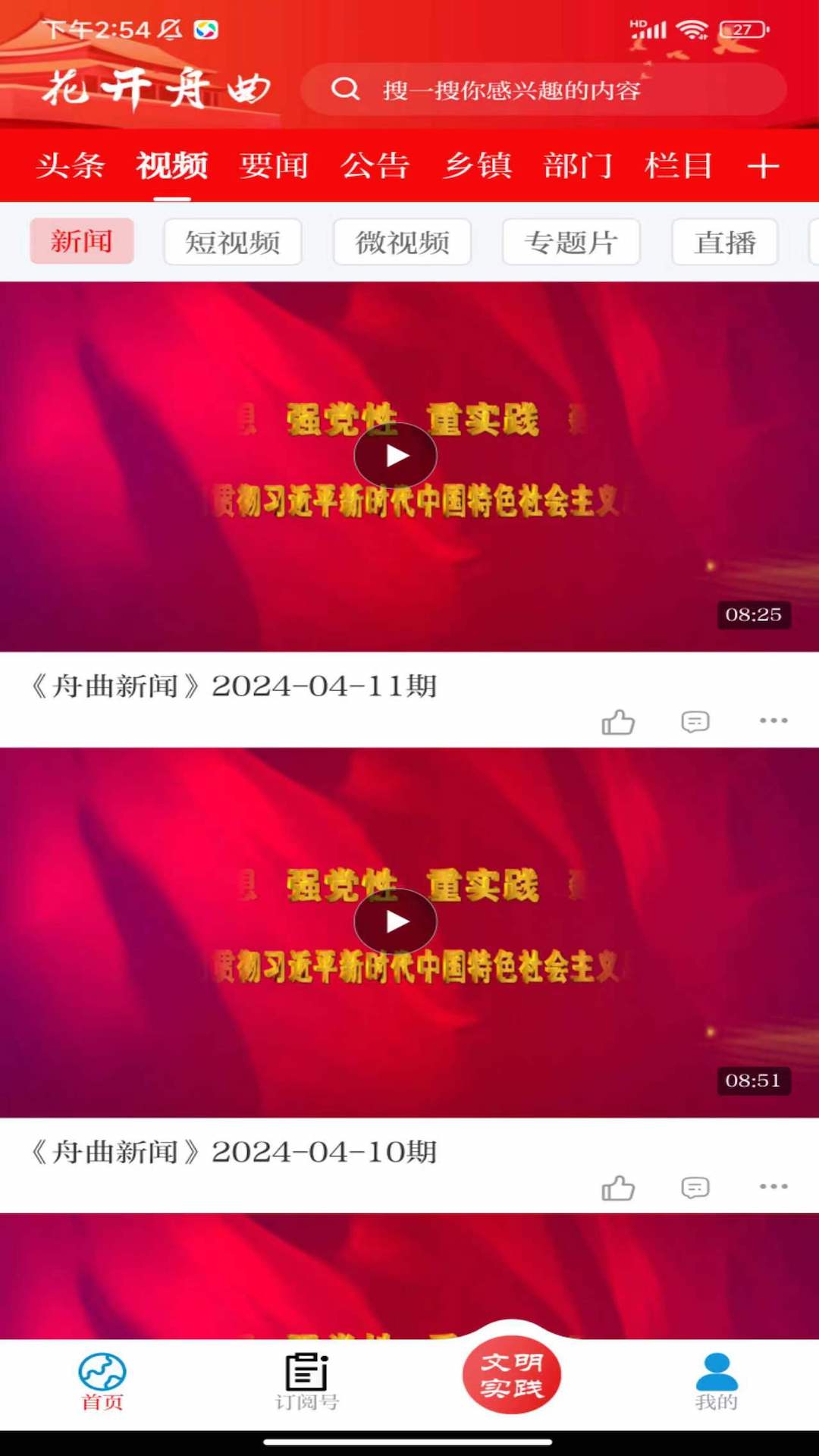The height and width of the screenshot is (1456, 819).
Task: Open the 公告 tab
Action: 375,165
